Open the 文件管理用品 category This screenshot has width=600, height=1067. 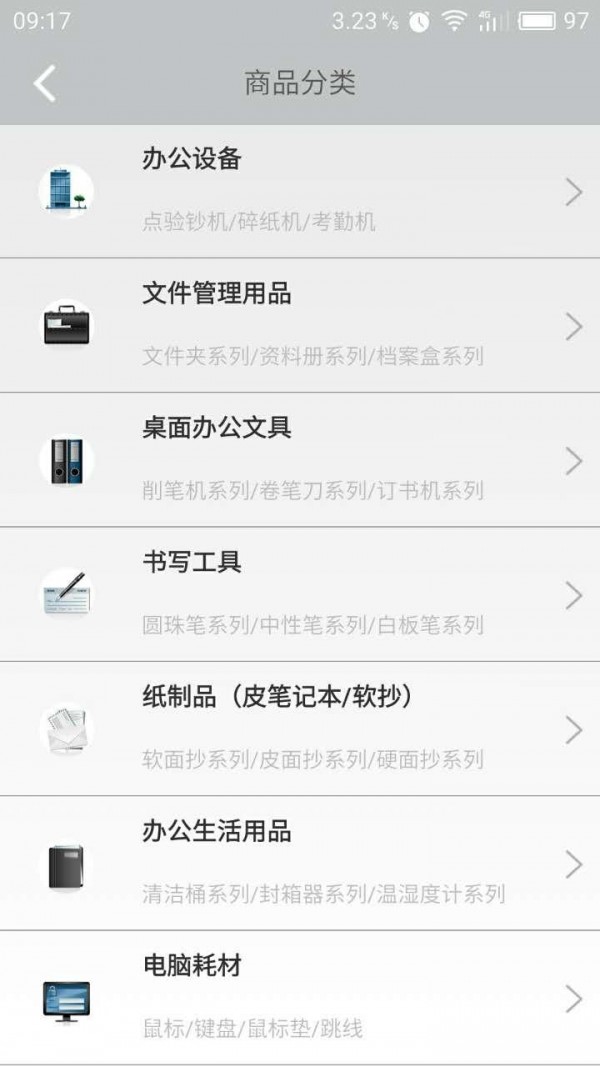coord(300,325)
